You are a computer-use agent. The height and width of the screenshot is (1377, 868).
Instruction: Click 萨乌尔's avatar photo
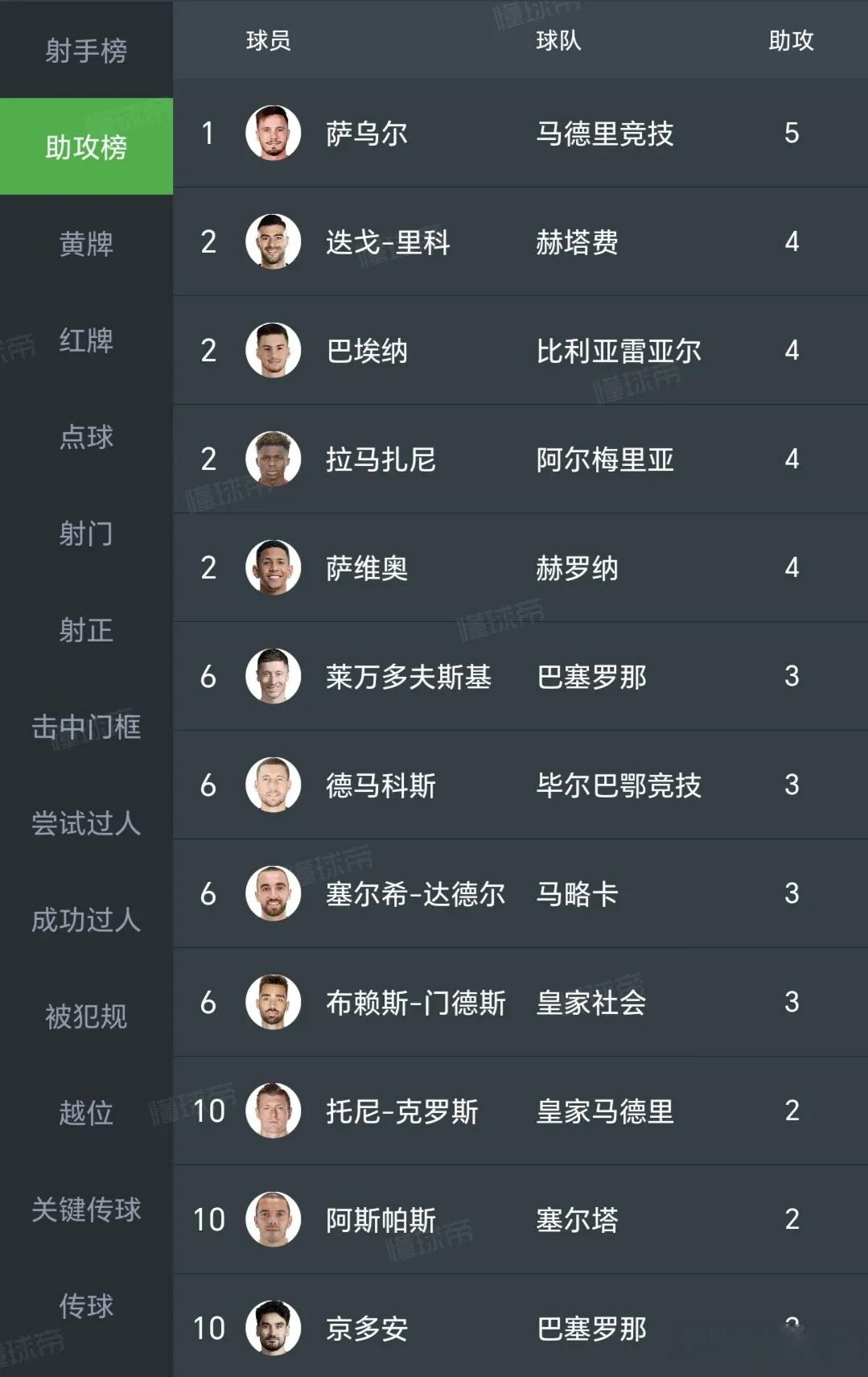272,135
